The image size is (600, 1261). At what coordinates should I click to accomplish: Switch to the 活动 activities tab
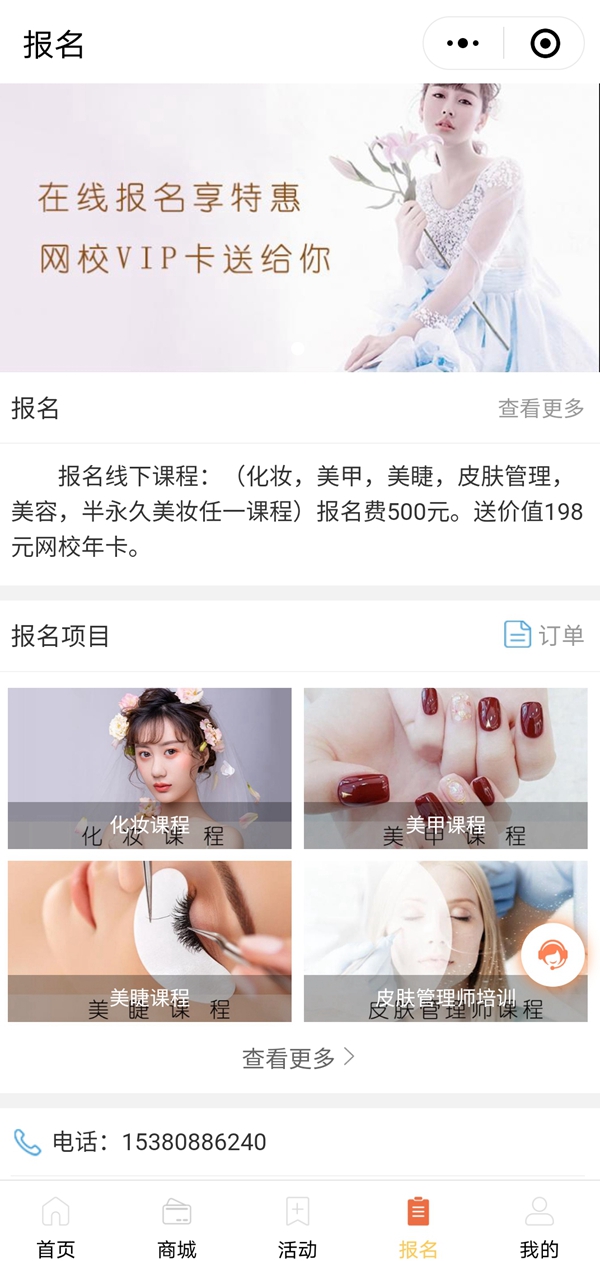pos(297,1227)
